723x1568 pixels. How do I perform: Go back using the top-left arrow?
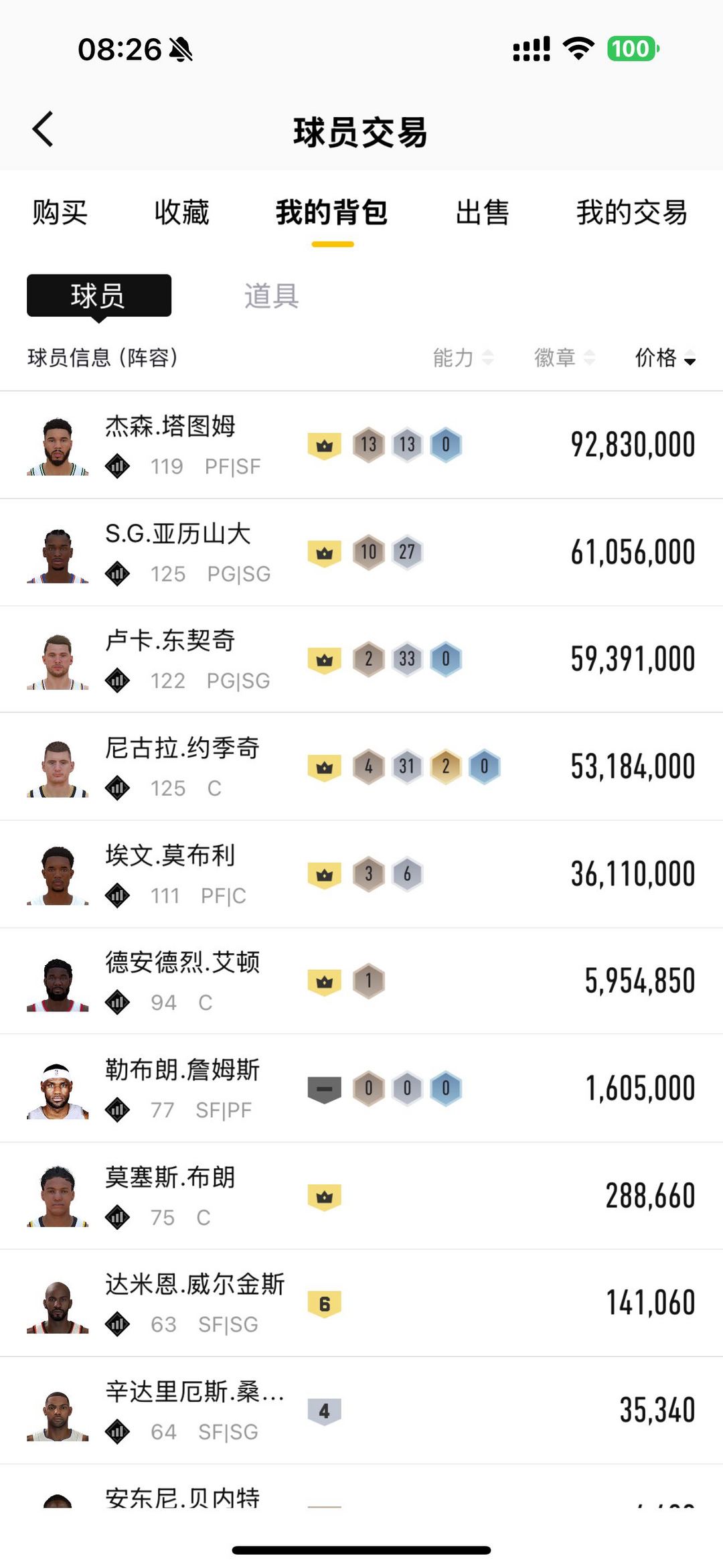tap(43, 129)
